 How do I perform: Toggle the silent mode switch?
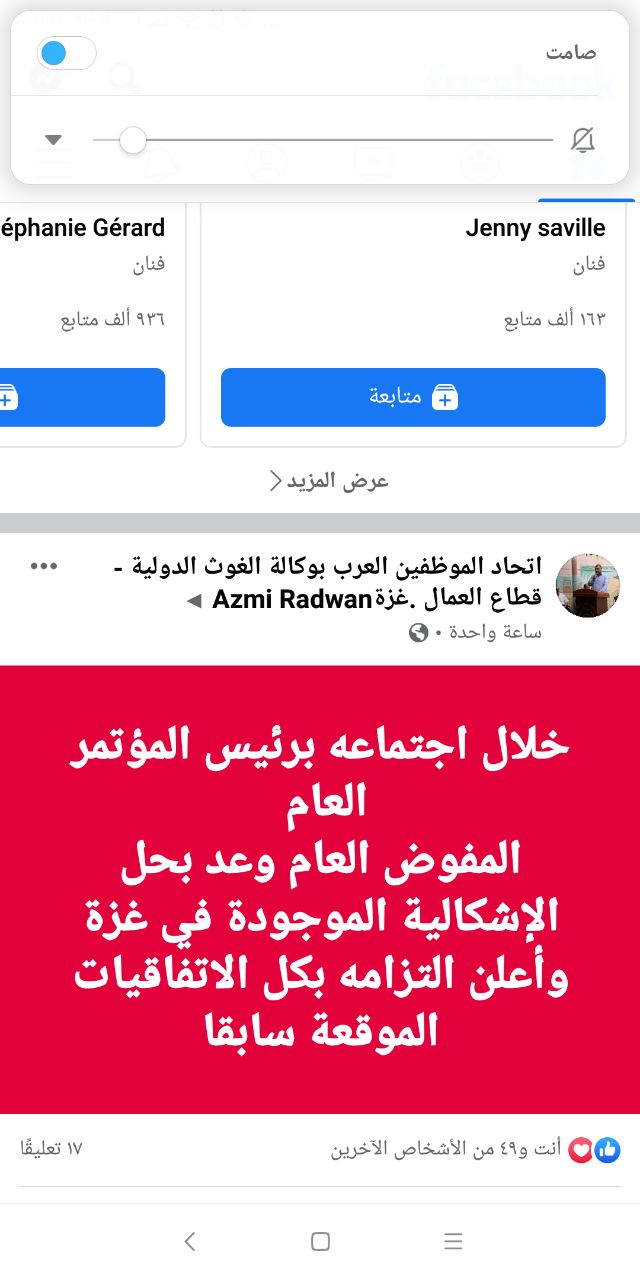point(66,53)
